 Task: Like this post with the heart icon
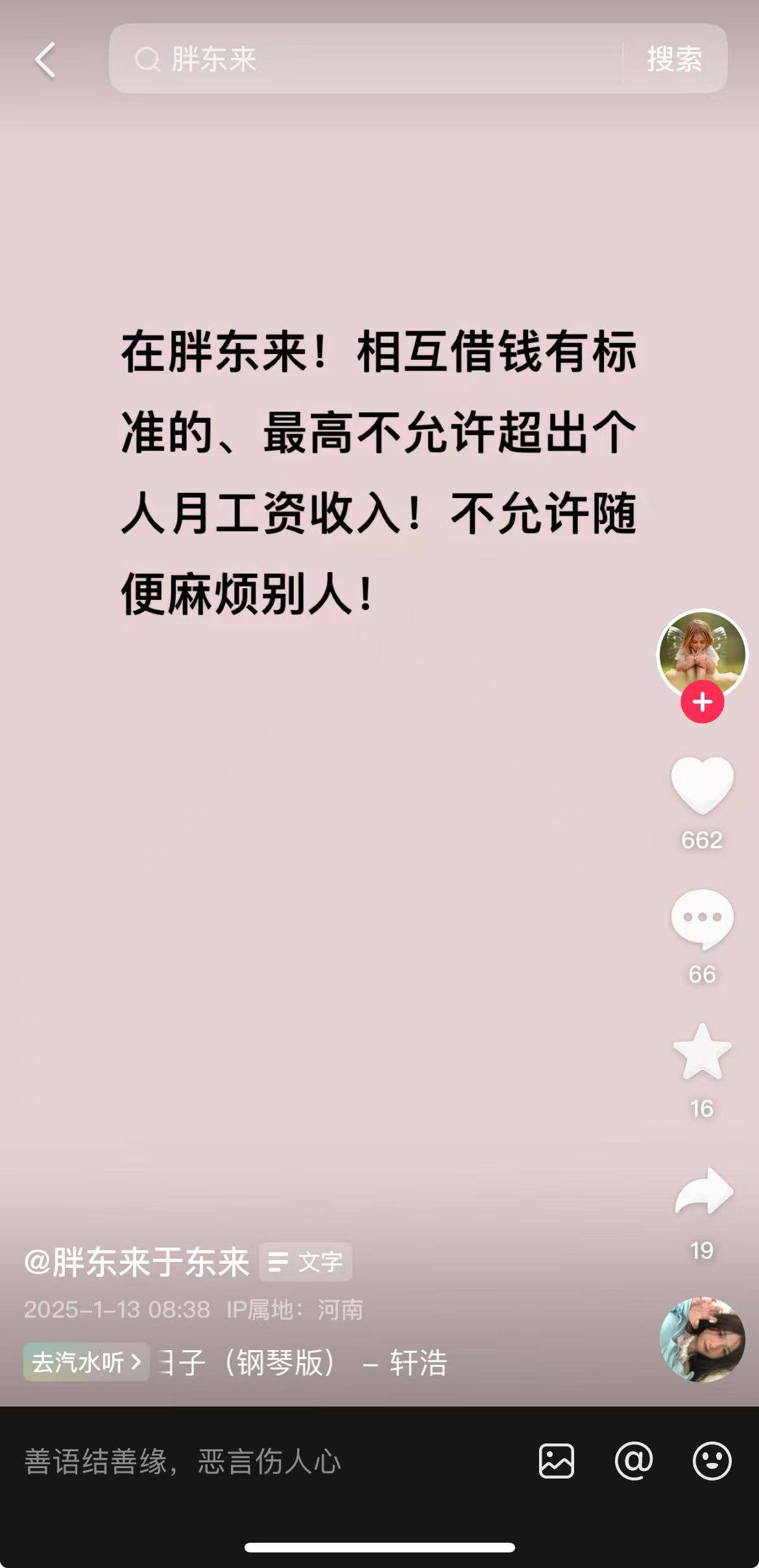click(702, 785)
